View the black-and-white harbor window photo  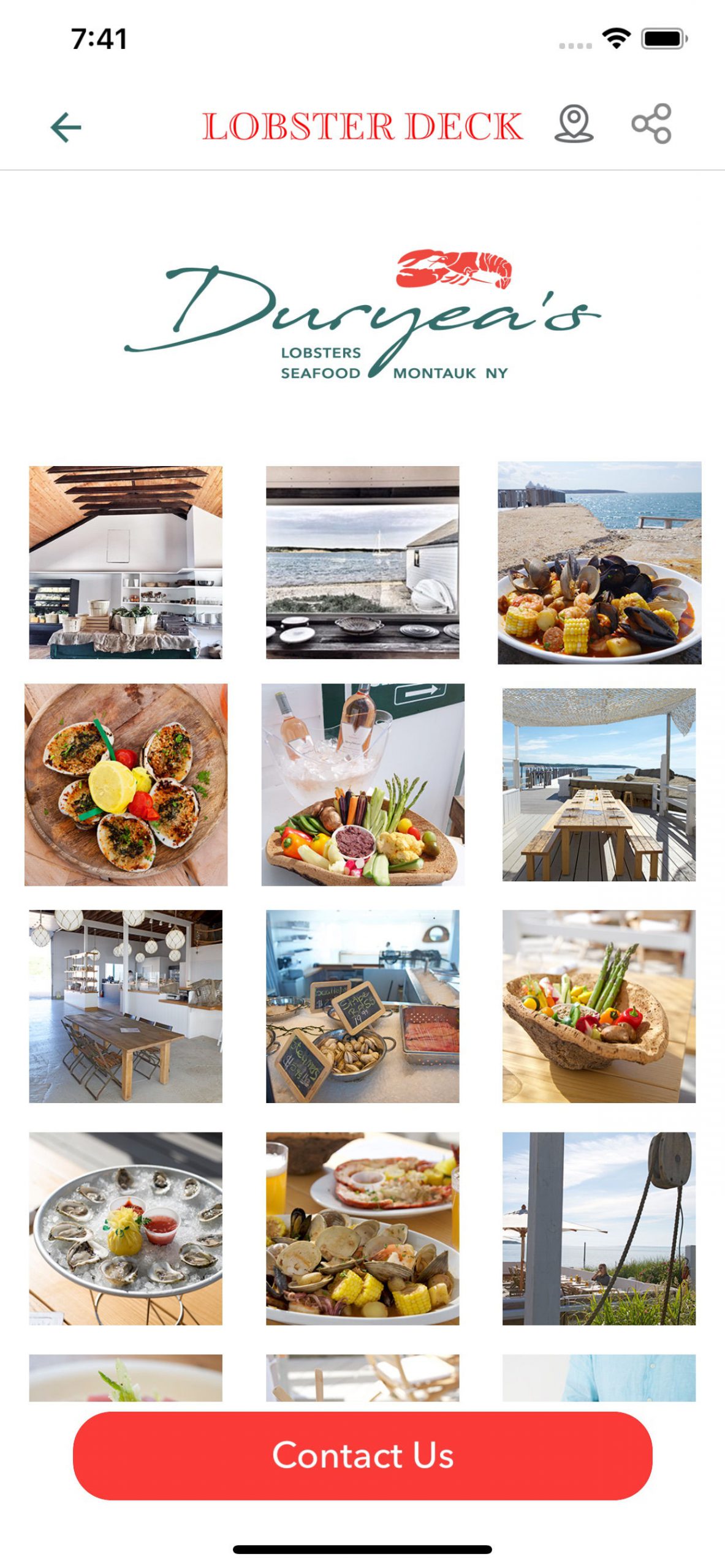[x=362, y=562]
